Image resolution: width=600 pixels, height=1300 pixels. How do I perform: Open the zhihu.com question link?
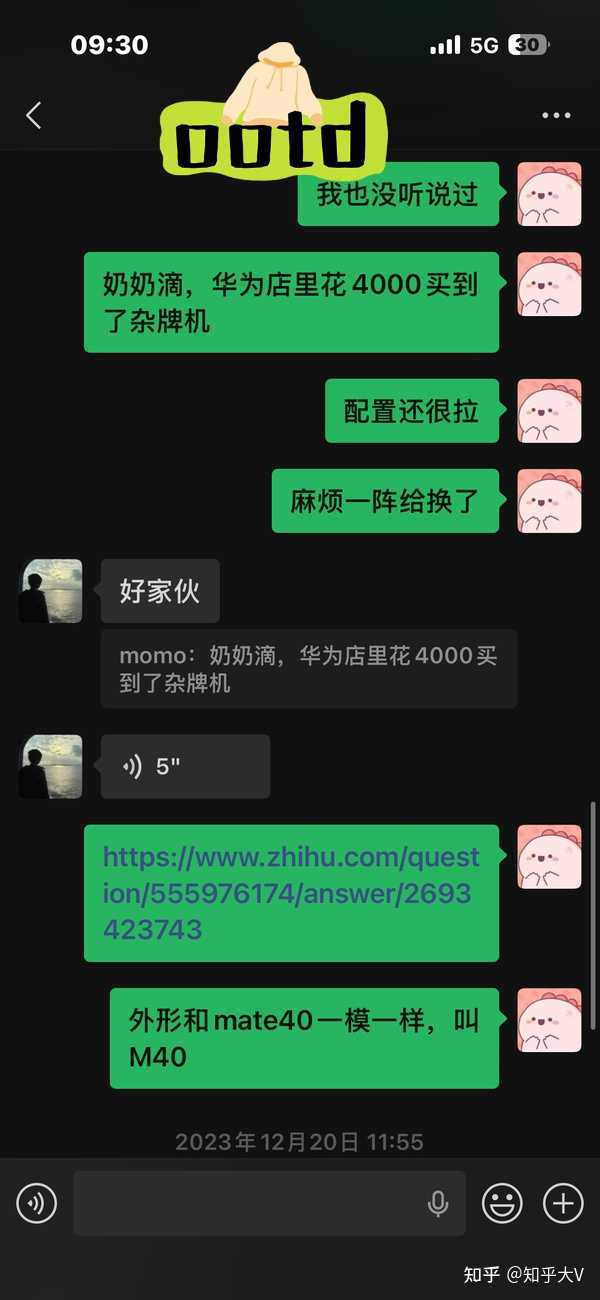tap(290, 893)
